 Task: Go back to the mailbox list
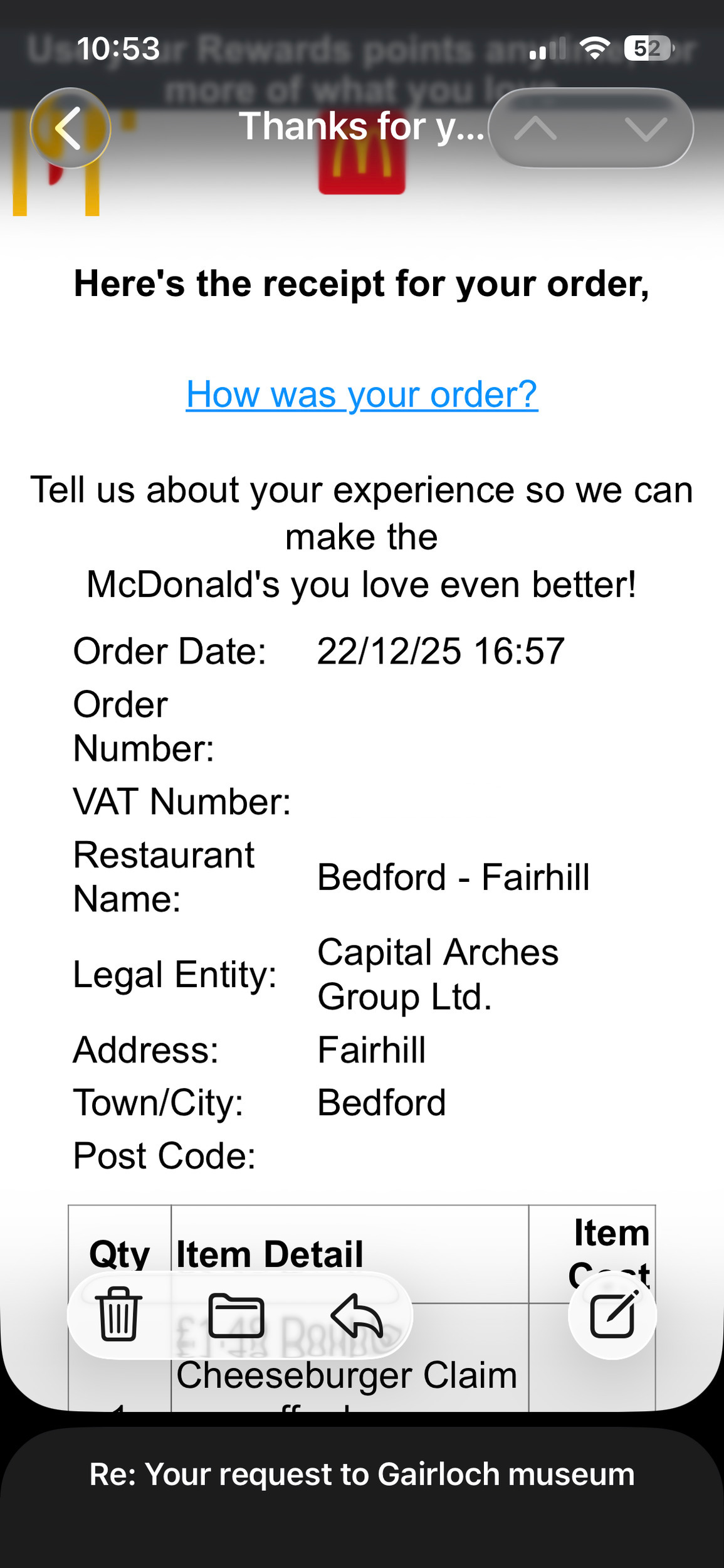pos(70,128)
